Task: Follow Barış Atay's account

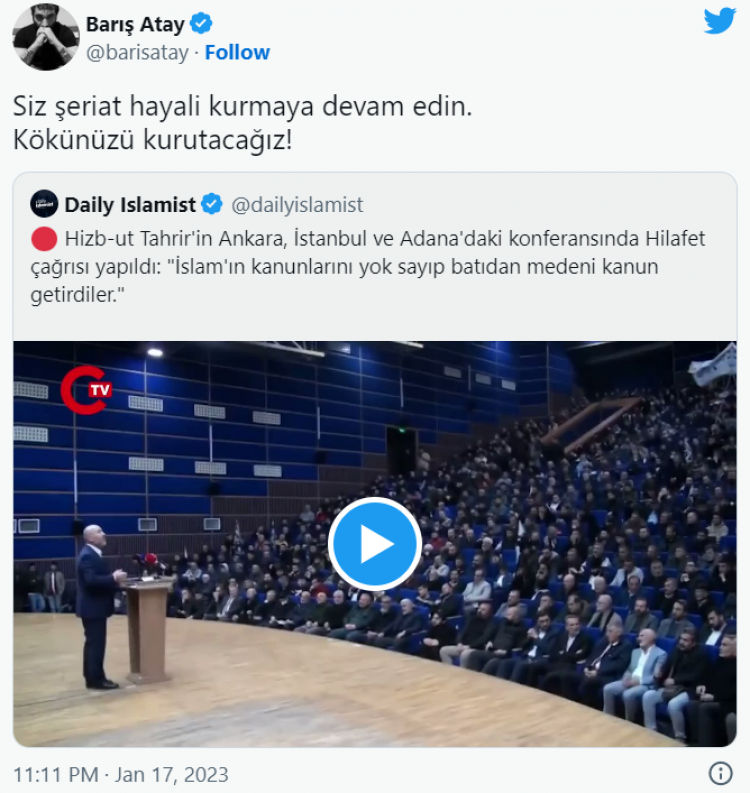Action: (237, 53)
